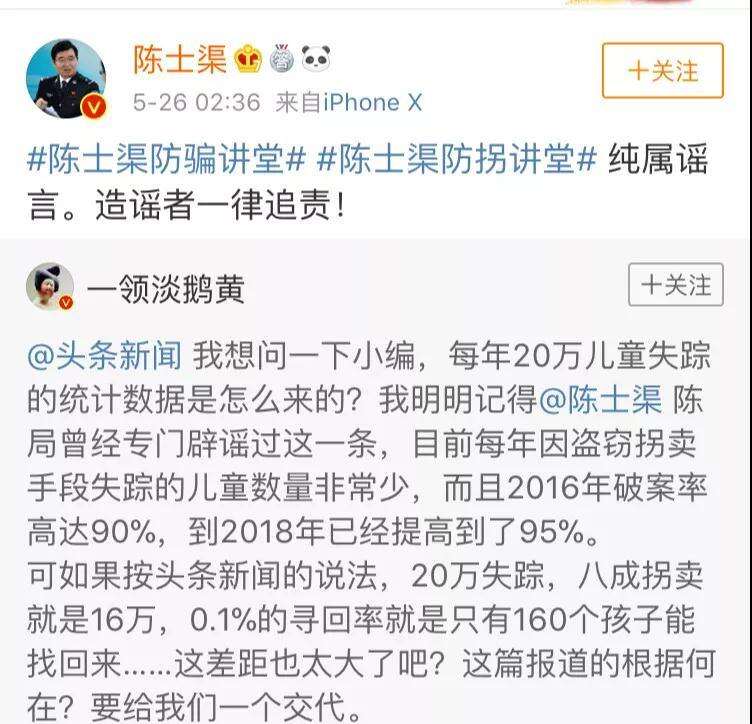This screenshot has height=724, width=752.
Task: Open the #陈士渠防骗讲堂# hashtag
Action: (166, 160)
